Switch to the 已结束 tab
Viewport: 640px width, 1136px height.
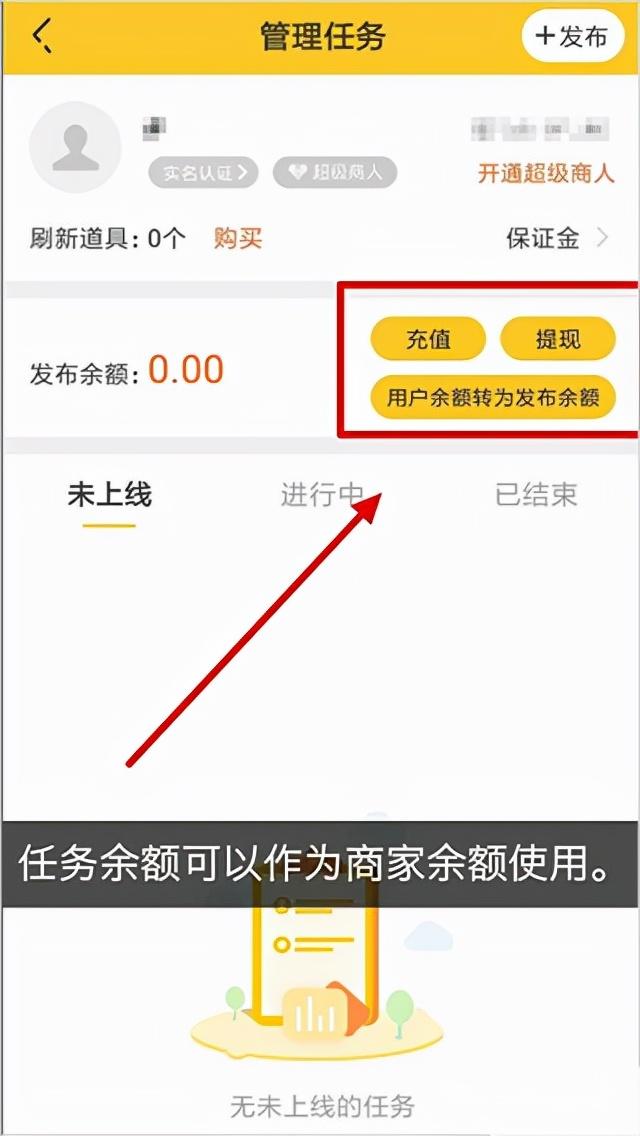coord(536,494)
